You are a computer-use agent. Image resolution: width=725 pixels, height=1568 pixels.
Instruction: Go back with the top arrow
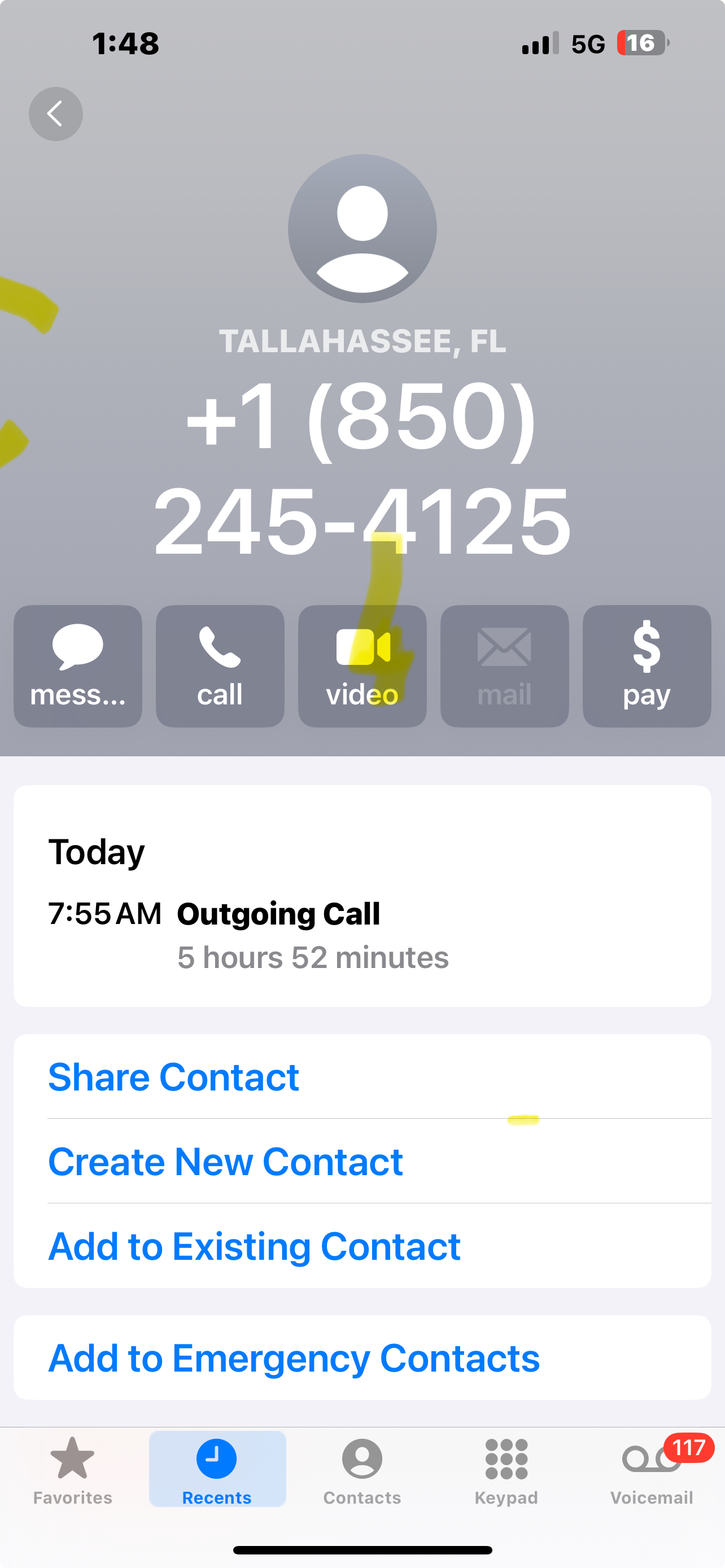pyautogui.click(x=55, y=114)
